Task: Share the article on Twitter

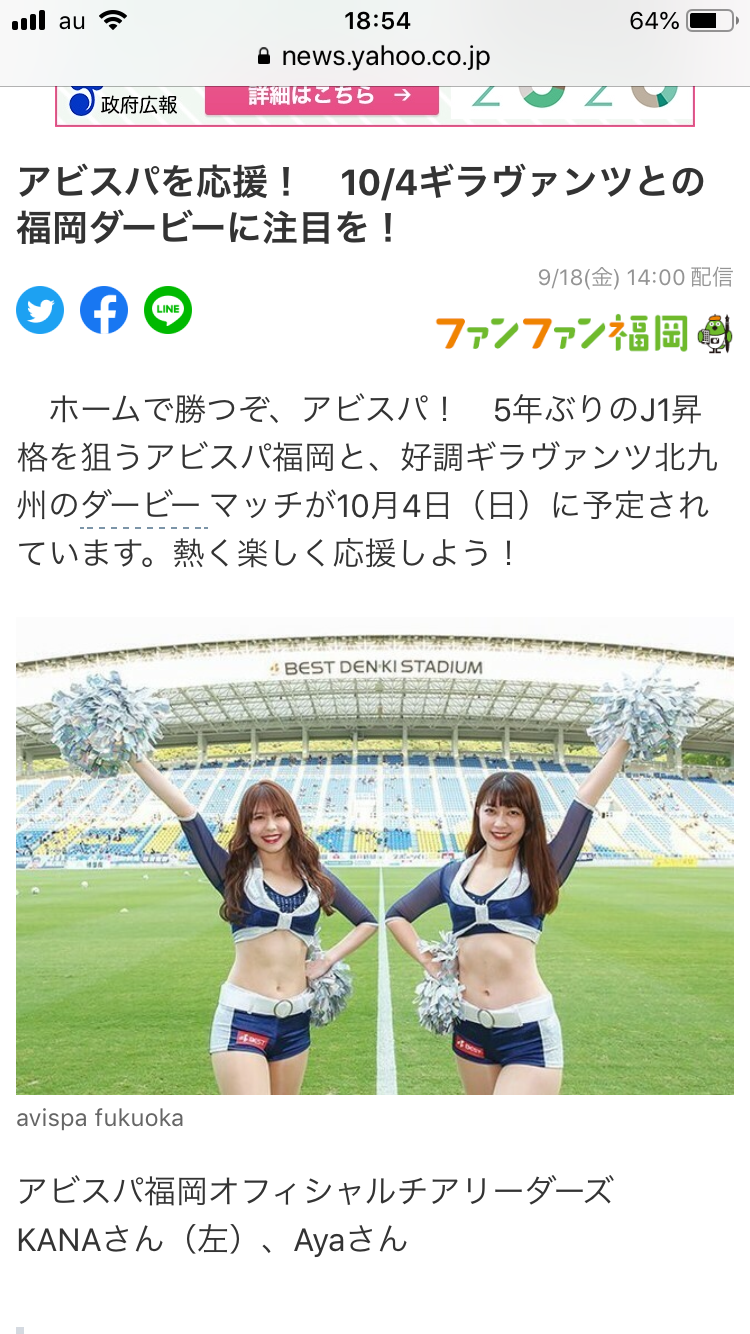Action: [40, 311]
